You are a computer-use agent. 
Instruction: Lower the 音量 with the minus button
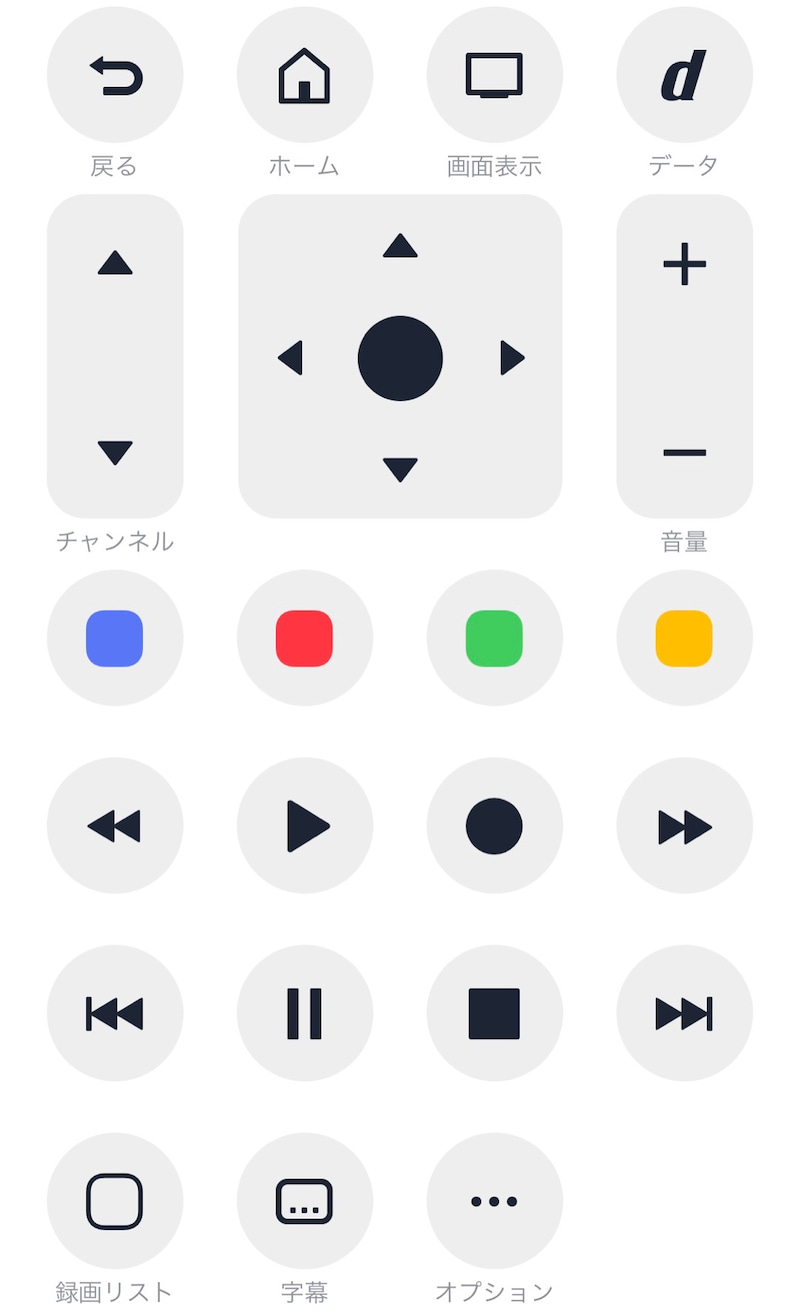point(685,453)
